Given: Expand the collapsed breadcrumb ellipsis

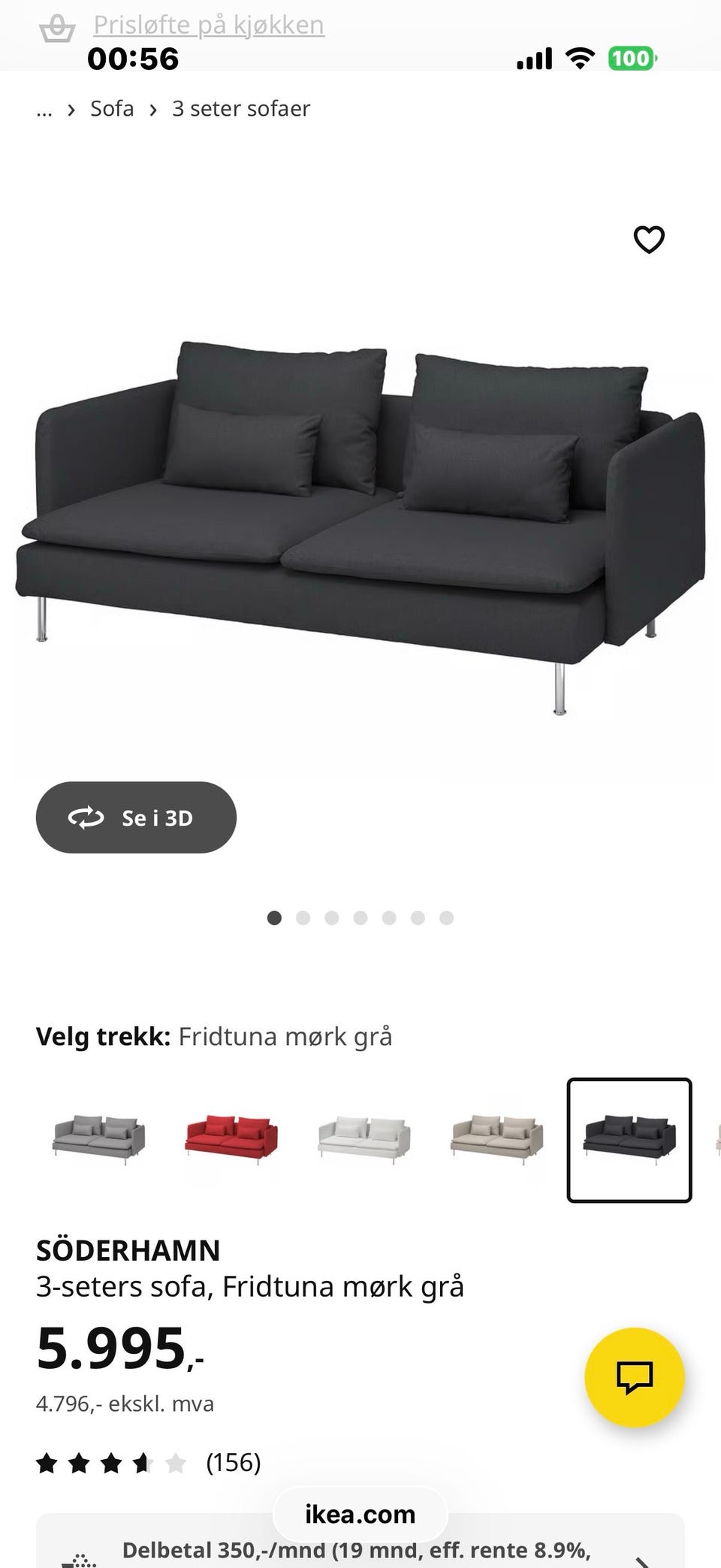Looking at the screenshot, I should (44, 110).
